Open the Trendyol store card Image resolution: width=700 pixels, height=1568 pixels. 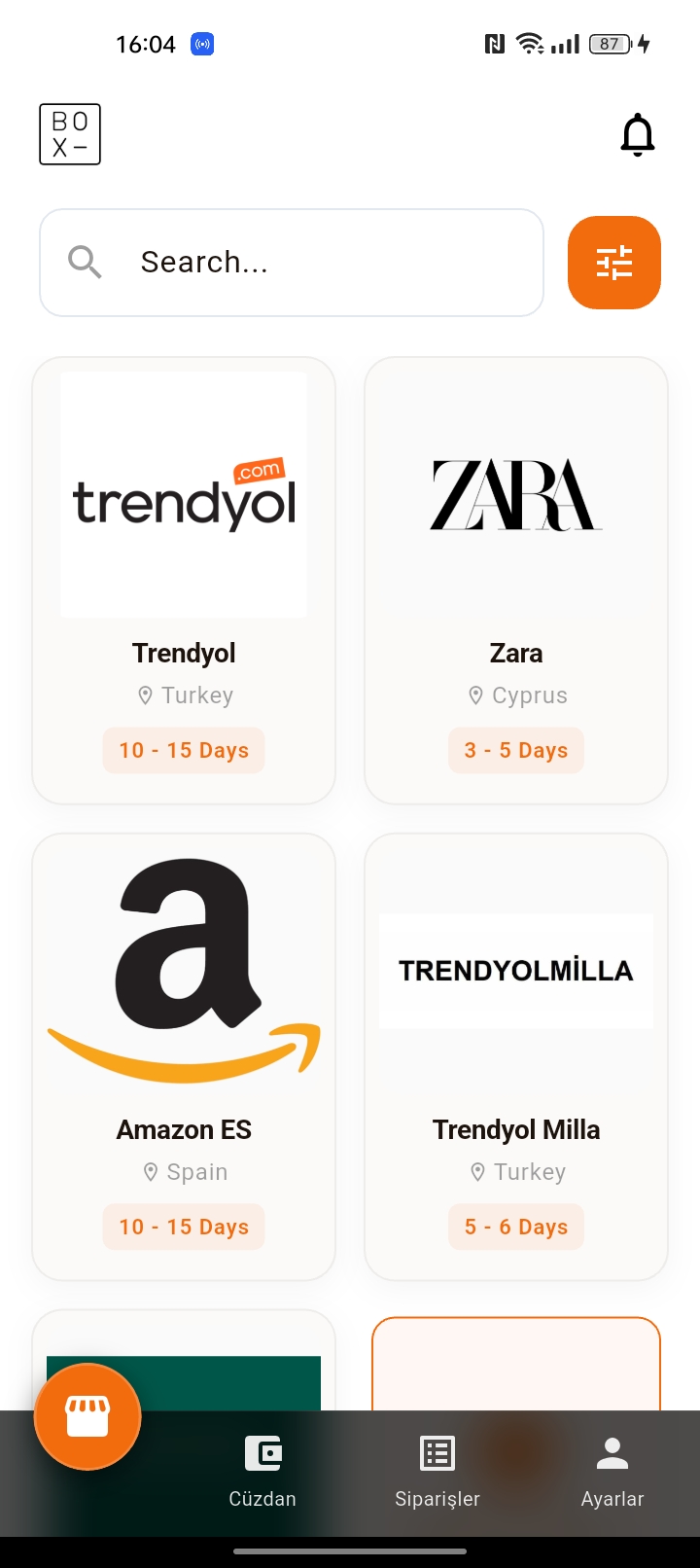tap(184, 580)
